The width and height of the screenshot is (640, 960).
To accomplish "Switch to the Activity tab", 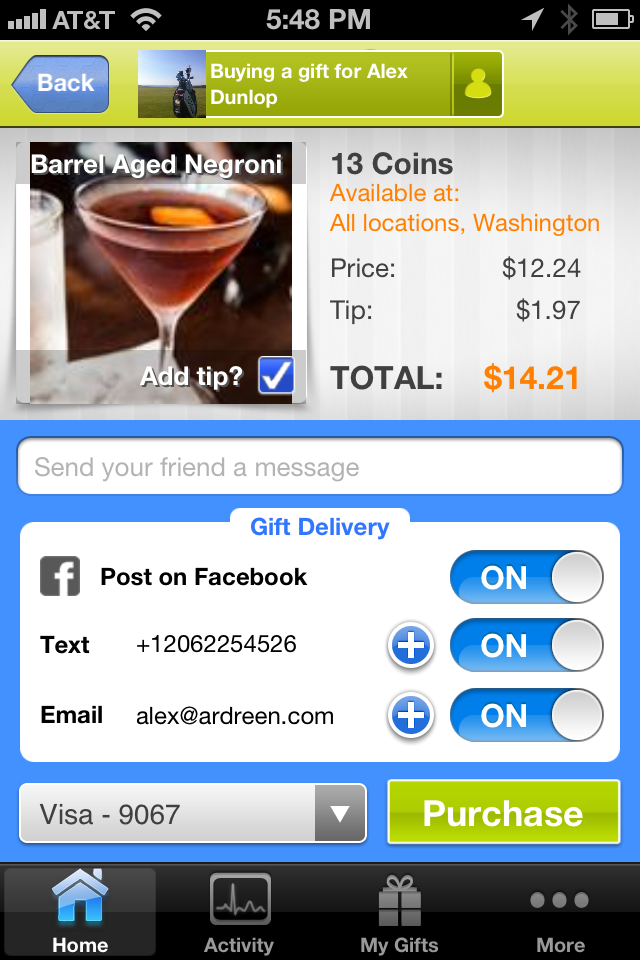I will coord(239,912).
